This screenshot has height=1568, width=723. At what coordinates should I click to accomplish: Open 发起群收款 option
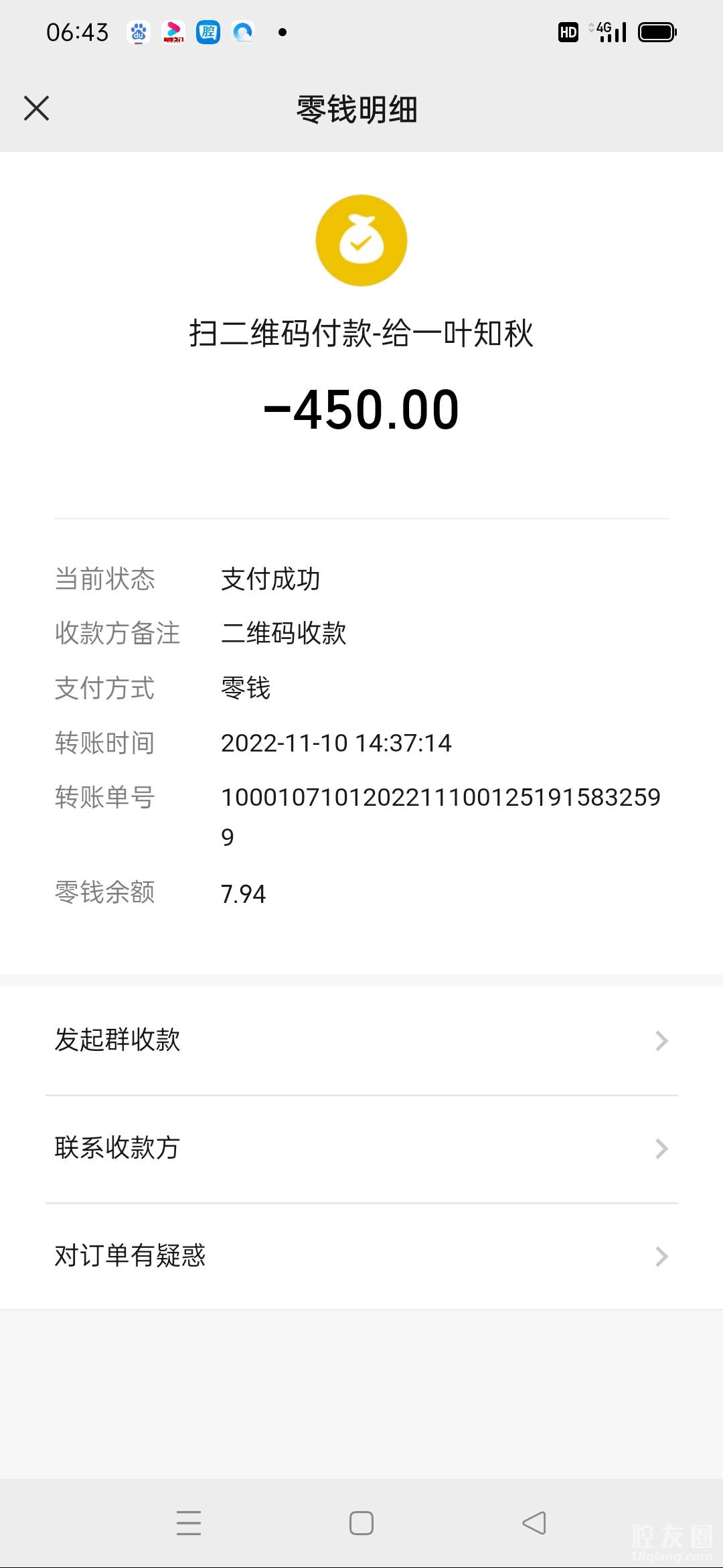pos(361,1040)
